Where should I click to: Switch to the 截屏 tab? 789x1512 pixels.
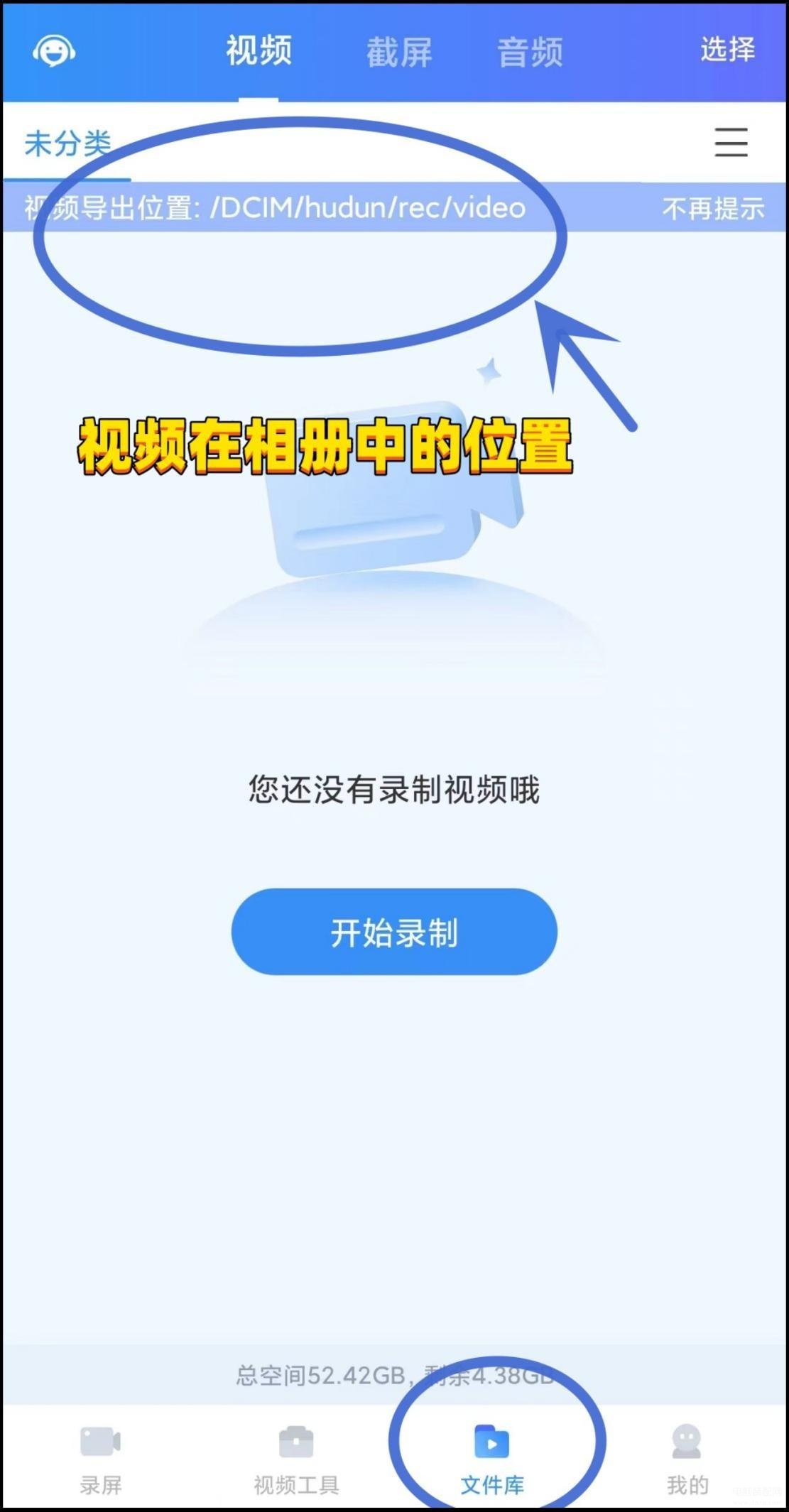coord(398,53)
